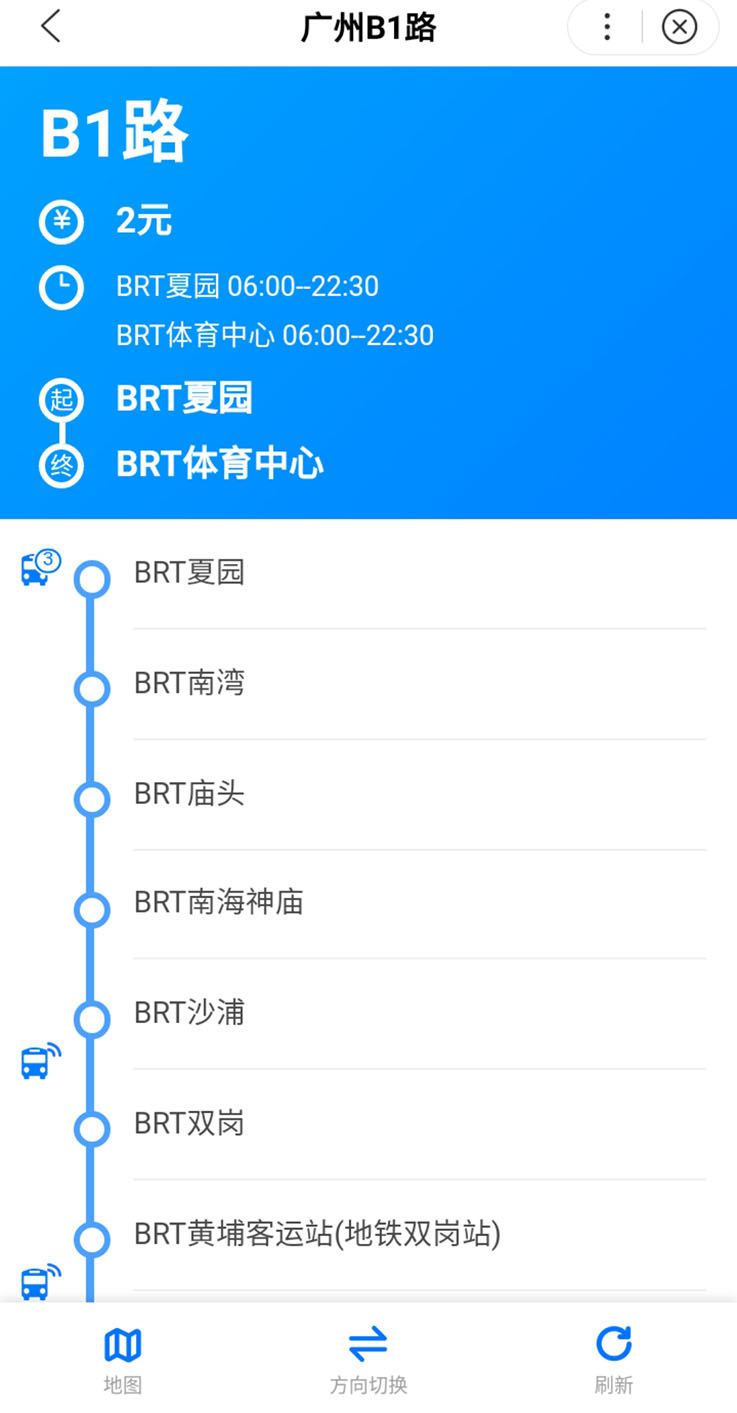Image resolution: width=737 pixels, height=1413 pixels.
Task: Go back using the top-left arrow
Action: point(51,27)
